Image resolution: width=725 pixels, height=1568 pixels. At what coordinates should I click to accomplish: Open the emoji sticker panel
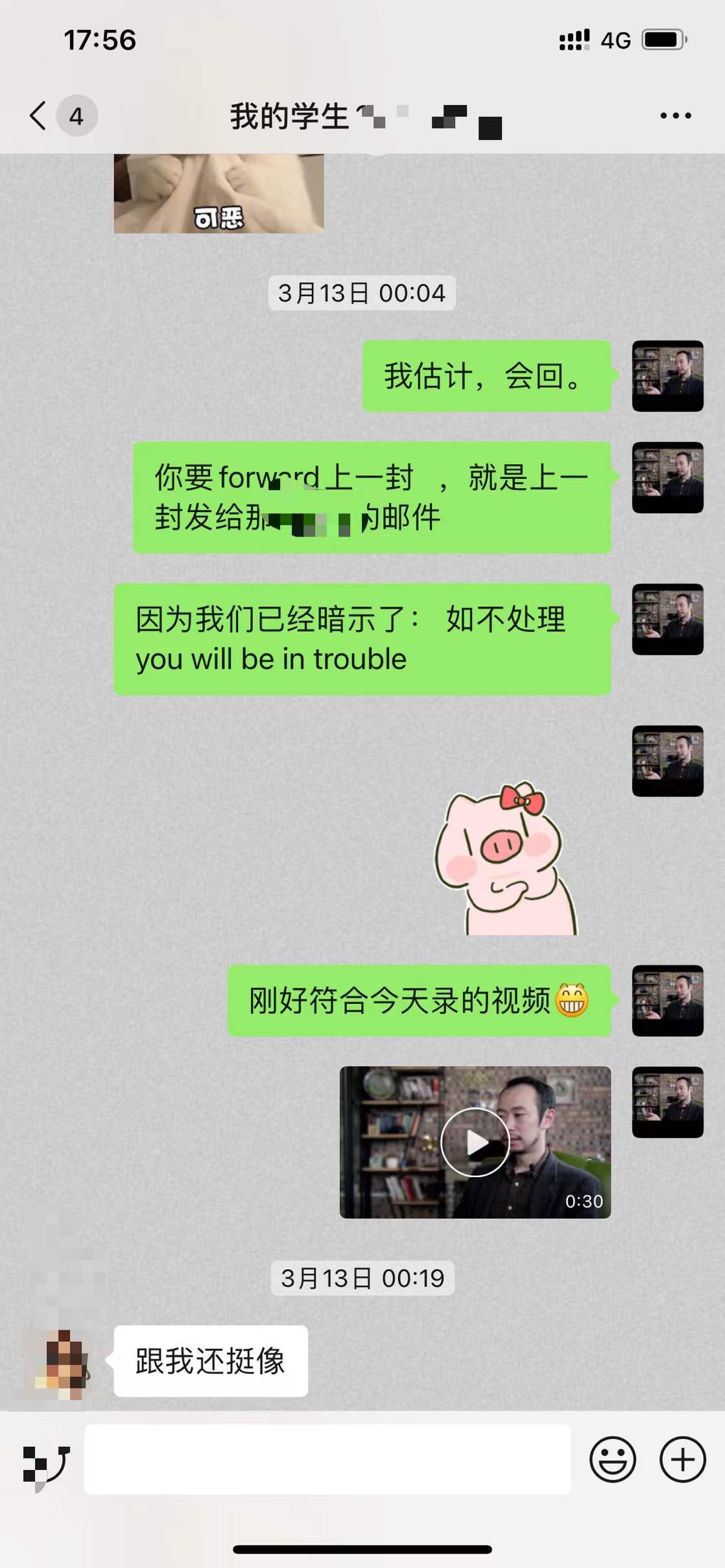(x=612, y=1459)
